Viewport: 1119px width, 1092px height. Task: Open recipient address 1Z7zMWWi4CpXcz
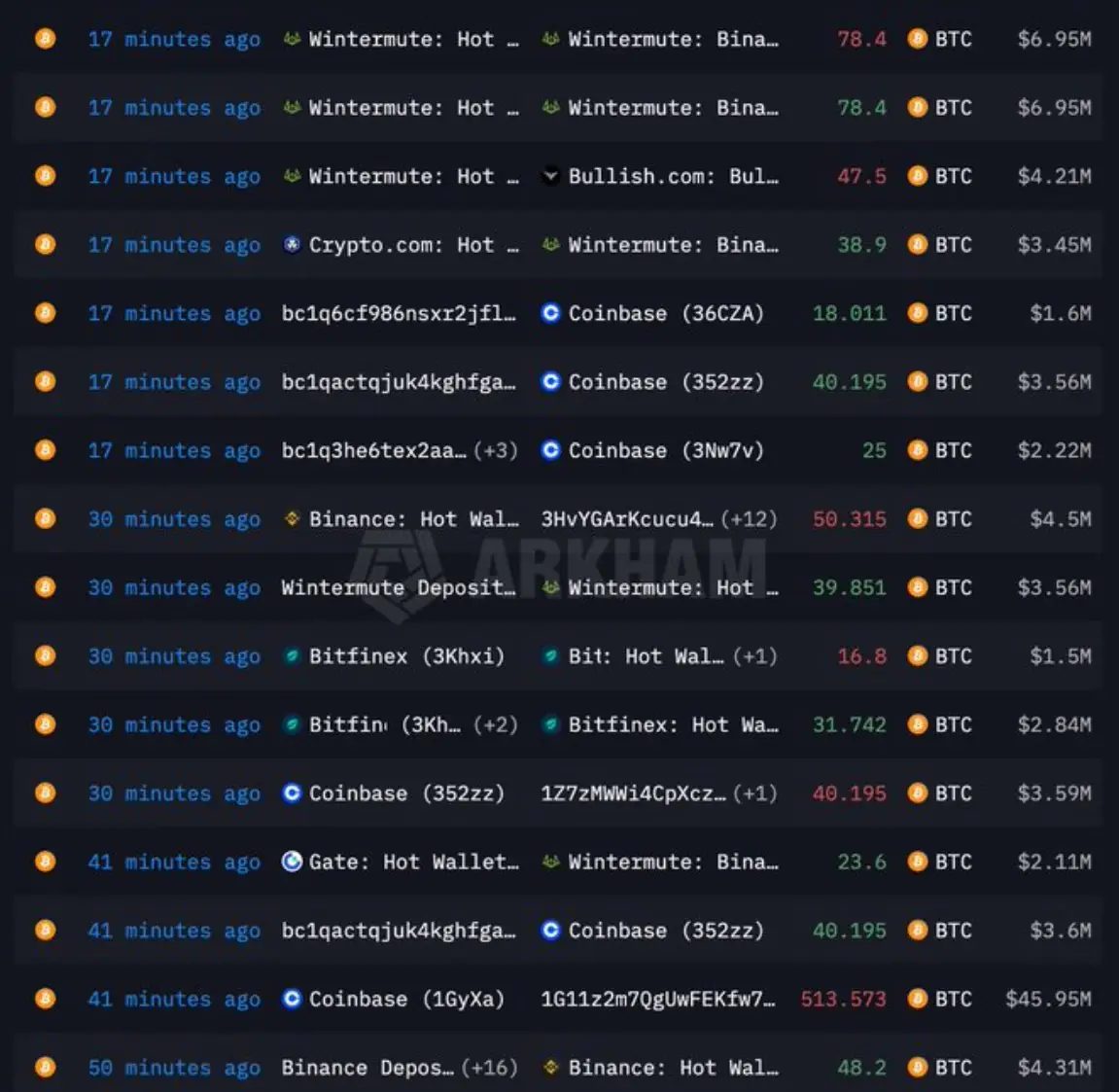click(x=632, y=793)
